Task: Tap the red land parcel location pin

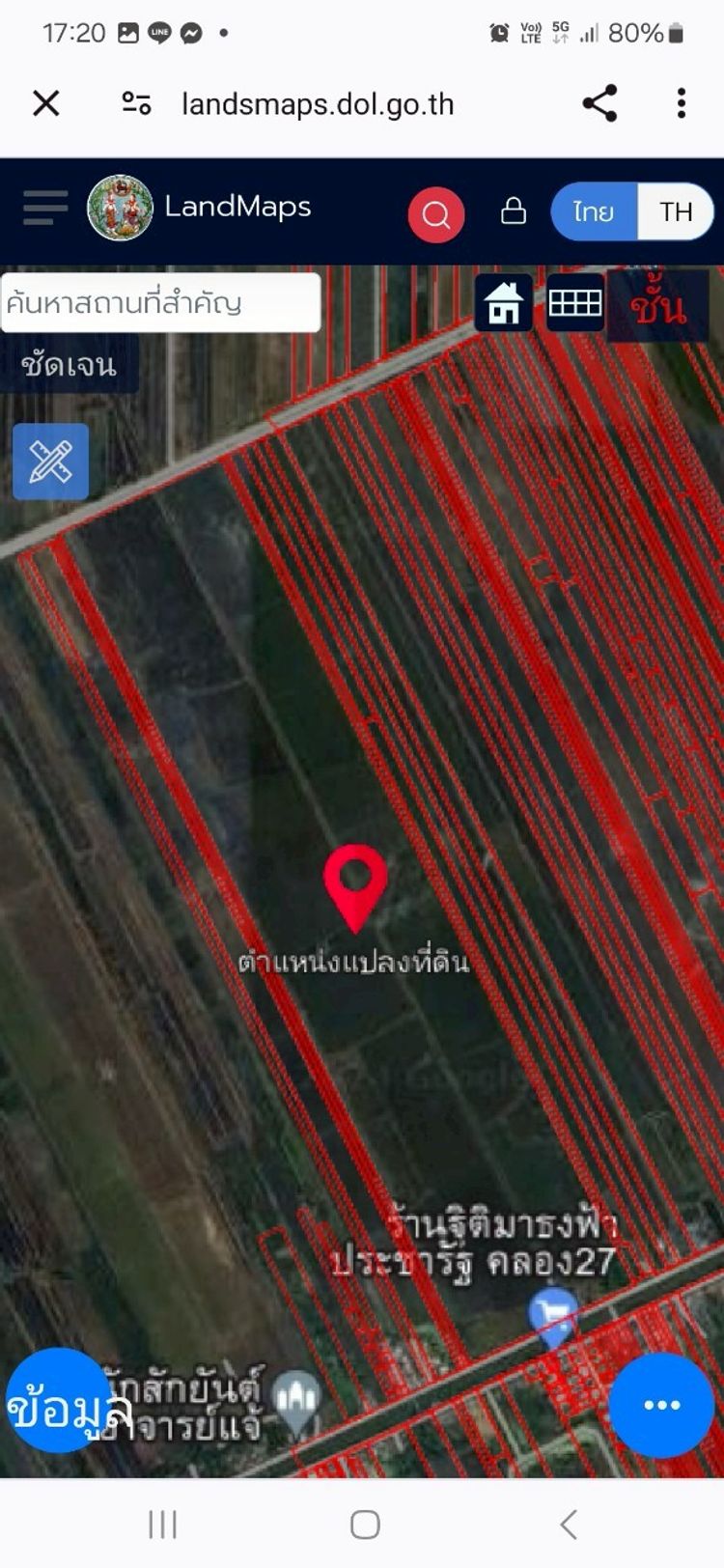Action: click(355, 882)
